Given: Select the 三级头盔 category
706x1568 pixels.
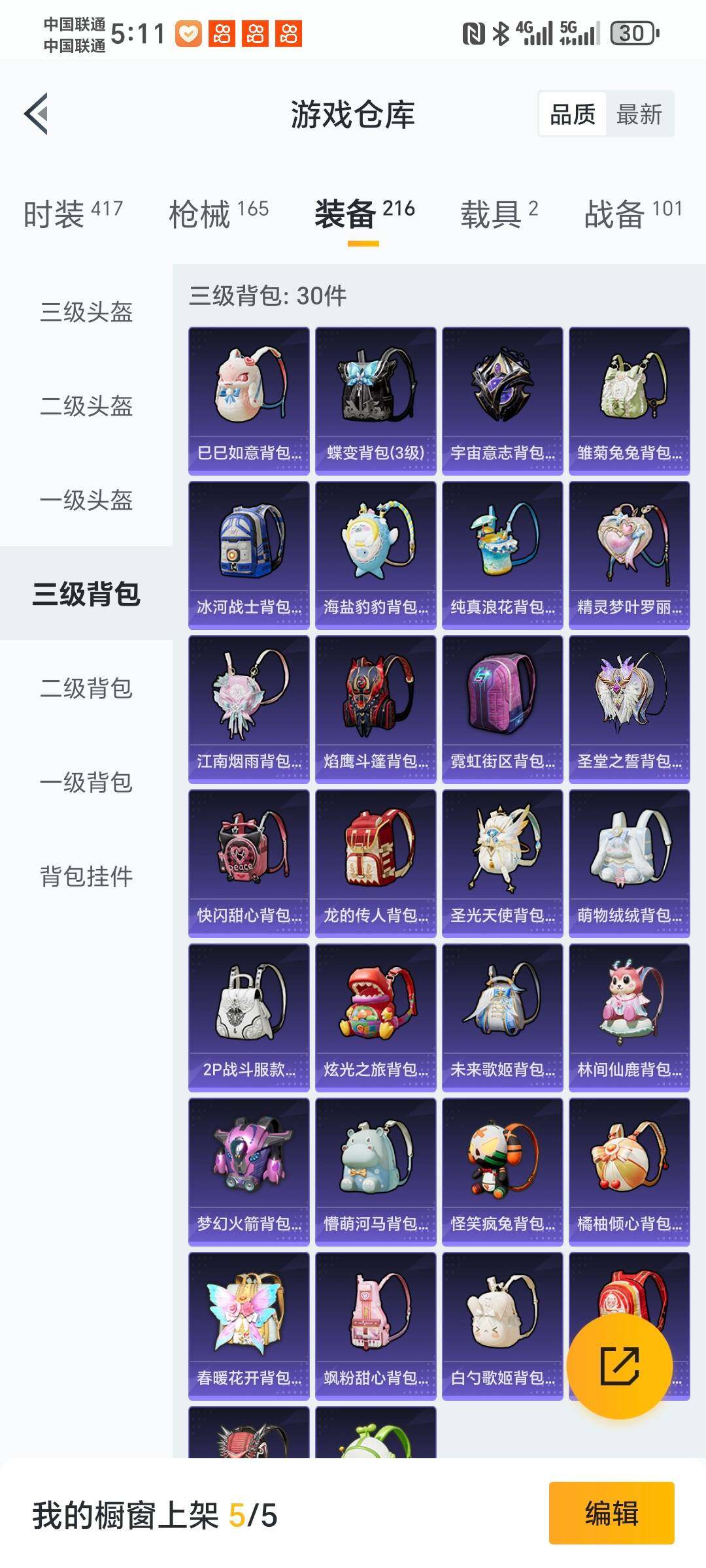Looking at the screenshot, I should pyautogui.click(x=86, y=312).
